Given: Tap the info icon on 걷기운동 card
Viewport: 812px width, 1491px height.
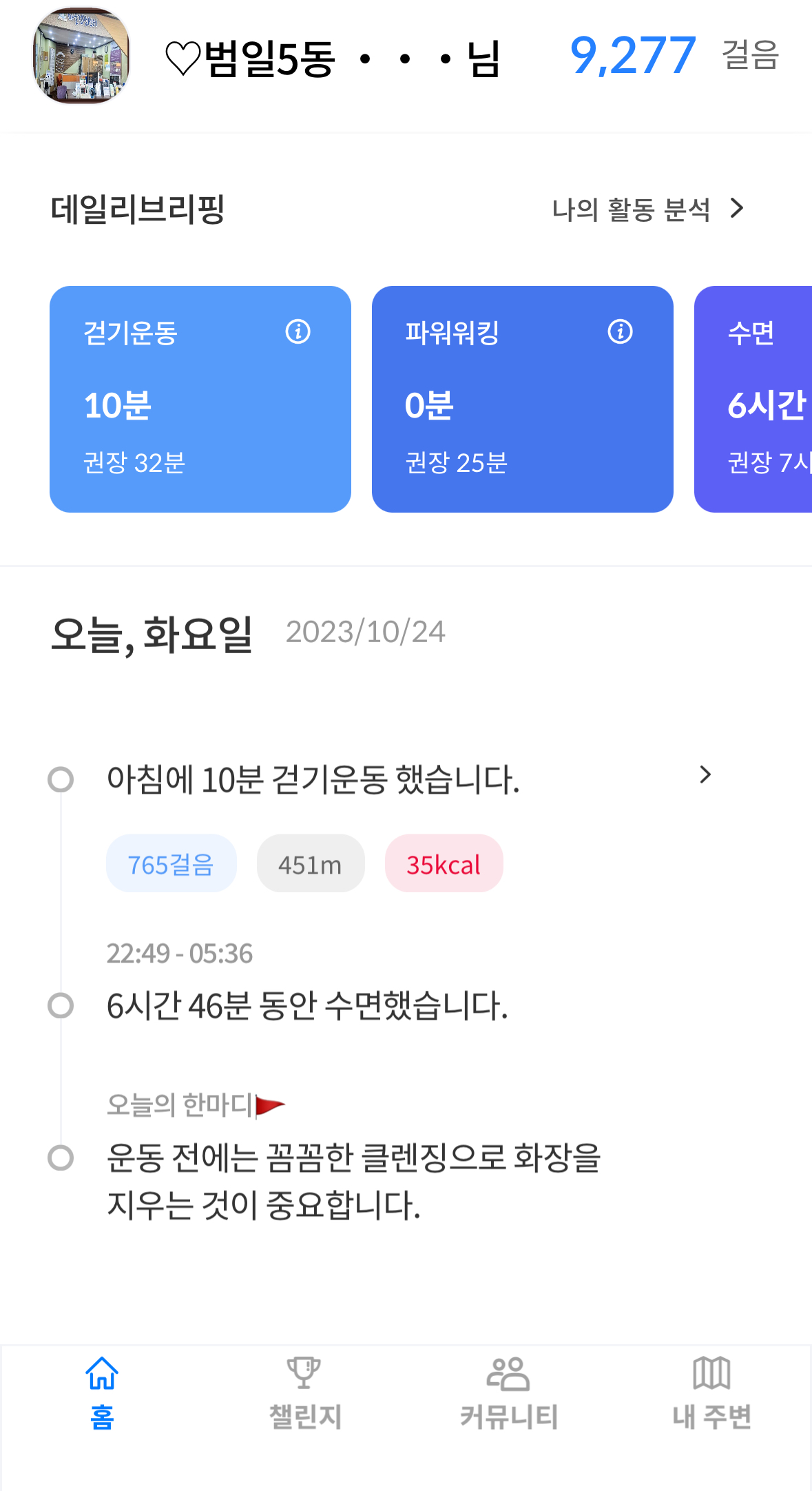Looking at the screenshot, I should click(x=298, y=332).
